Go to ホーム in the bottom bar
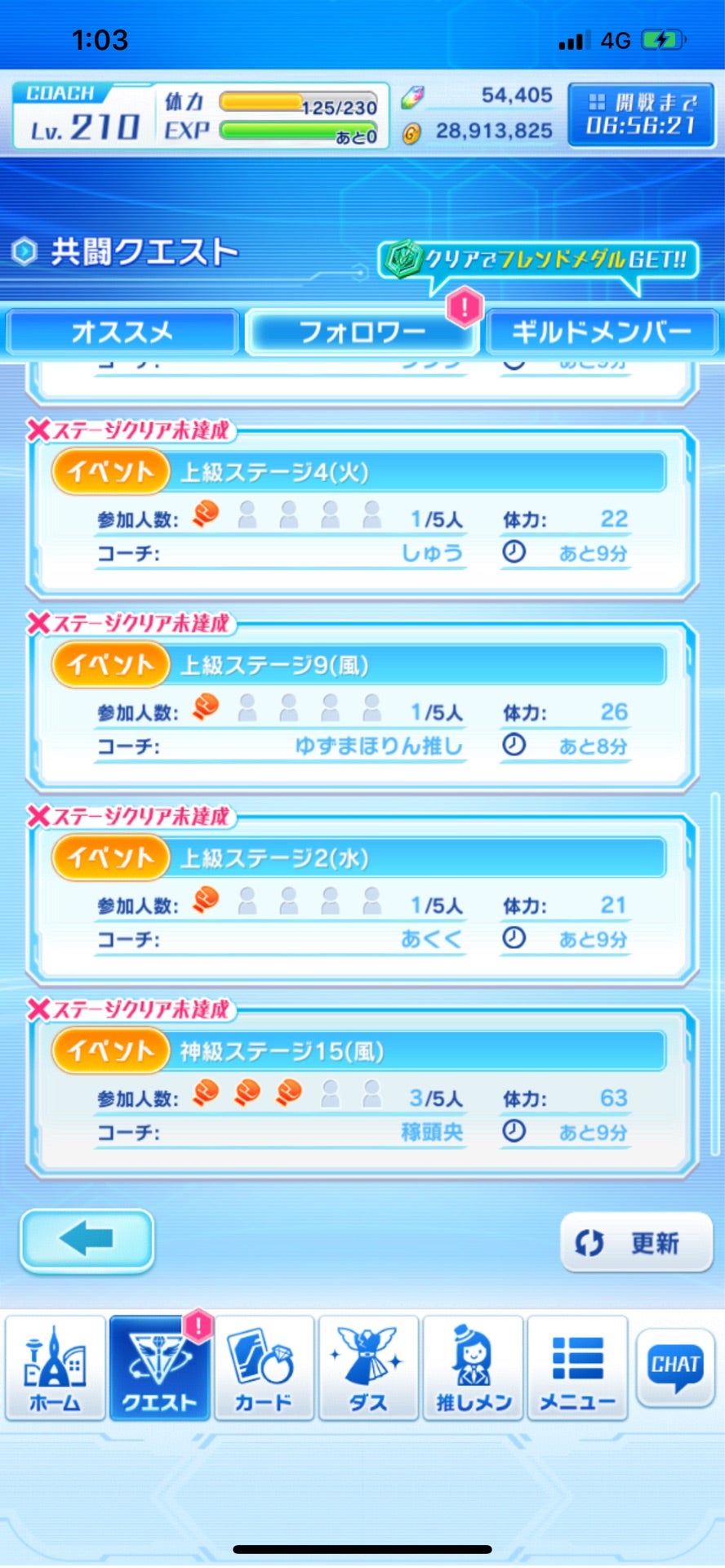This screenshot has height=1568, width=725. [x=56, y=1369]
